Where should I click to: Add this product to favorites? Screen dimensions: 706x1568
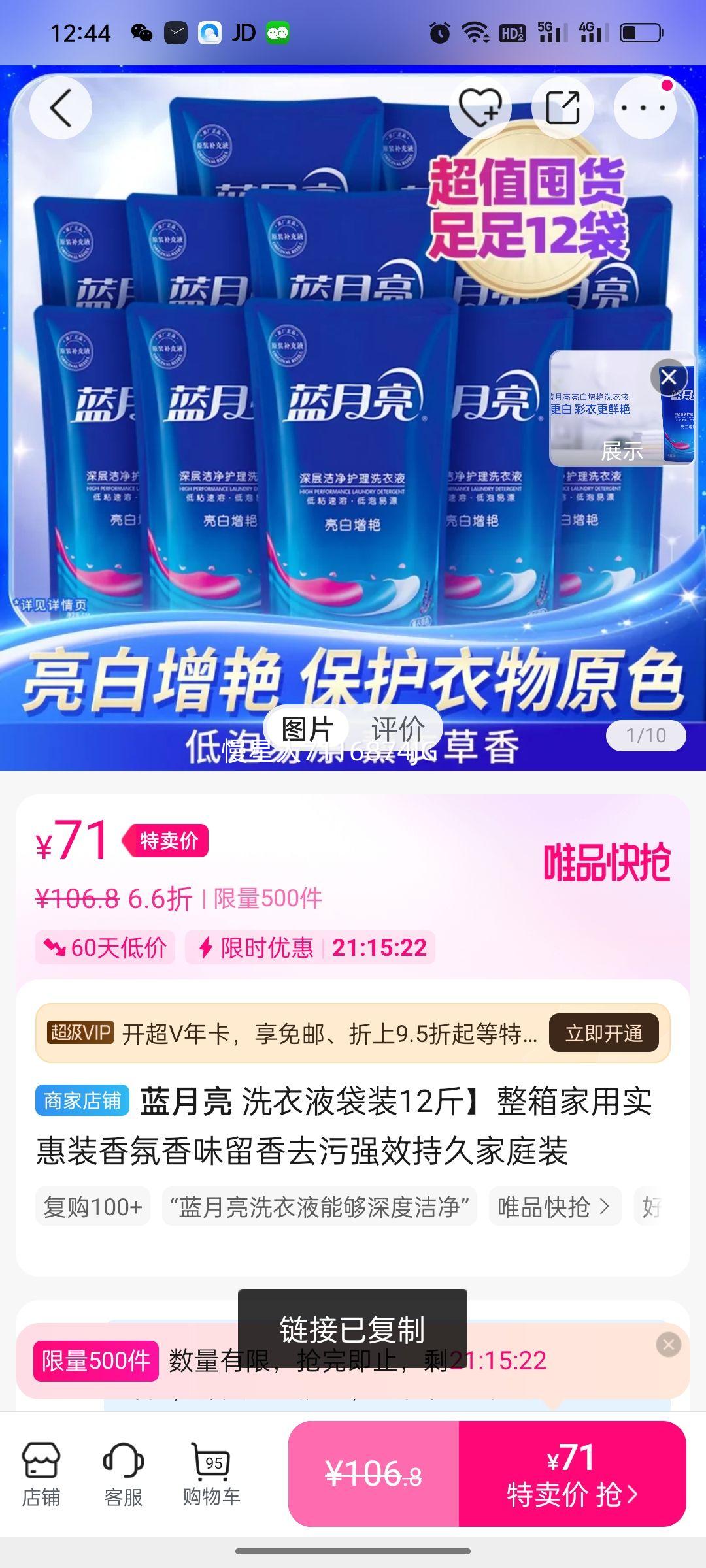click(x=480, y=108)
